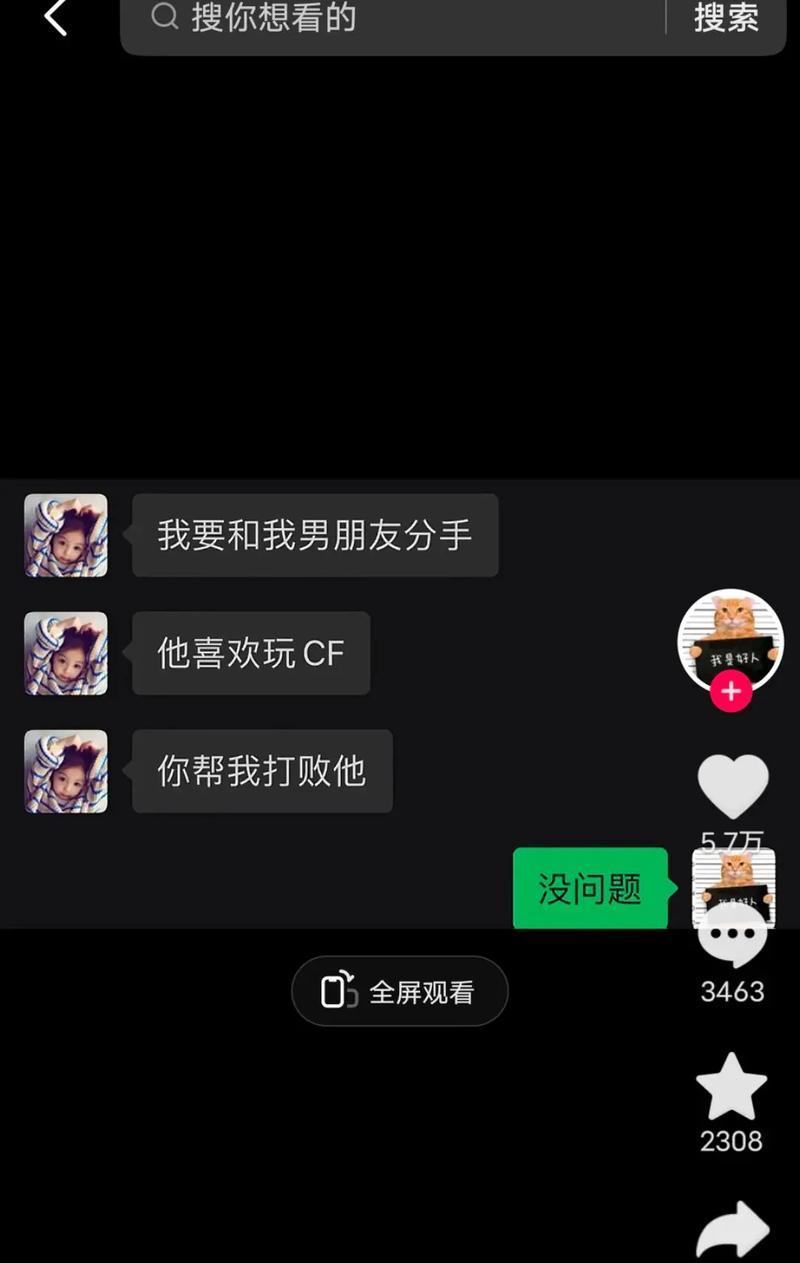Screen dimensions: 800x1263
Task: Tap the 搜索 search button
Action: [727, 18]
